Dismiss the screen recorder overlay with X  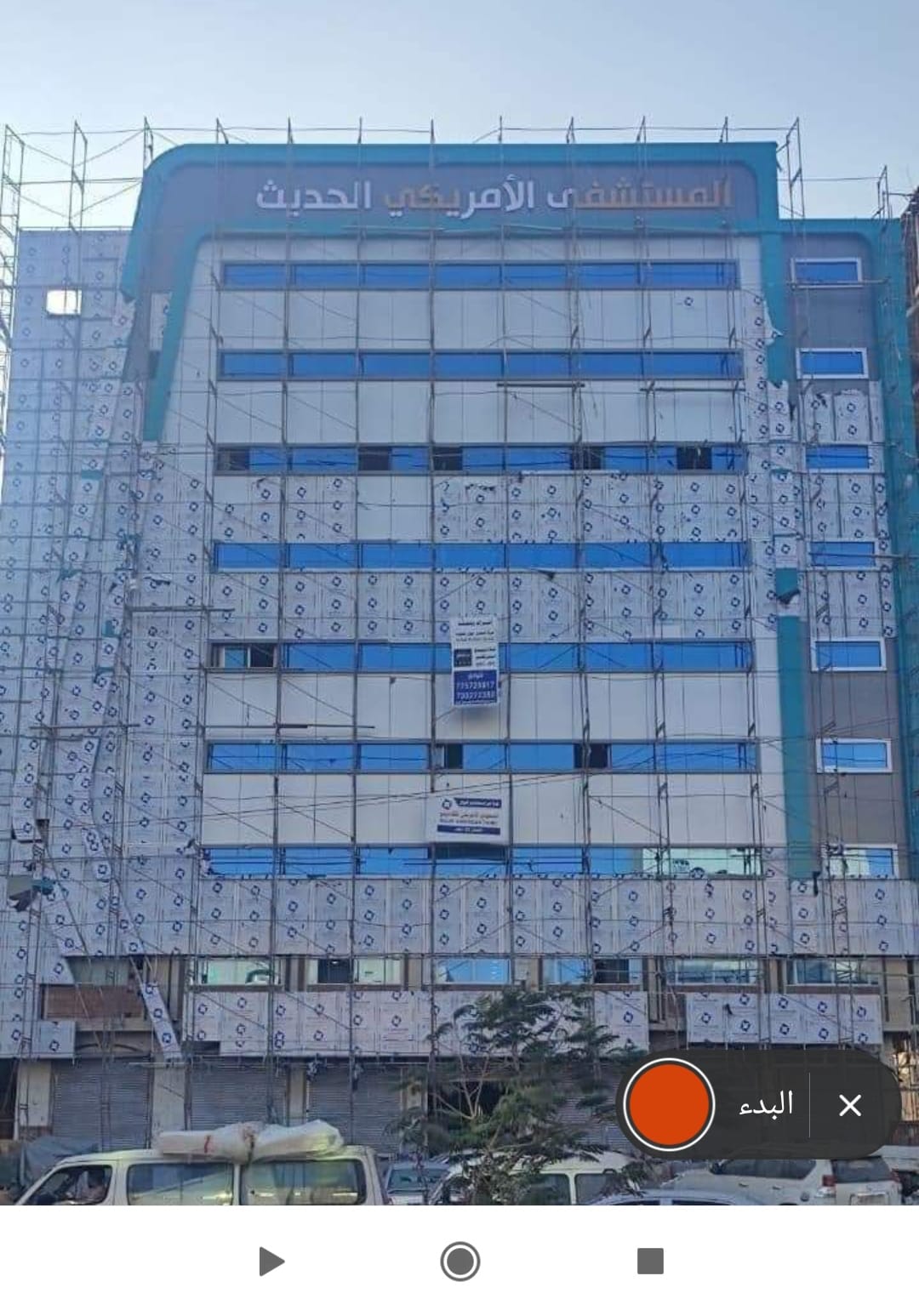click(x=849, y=1105)
